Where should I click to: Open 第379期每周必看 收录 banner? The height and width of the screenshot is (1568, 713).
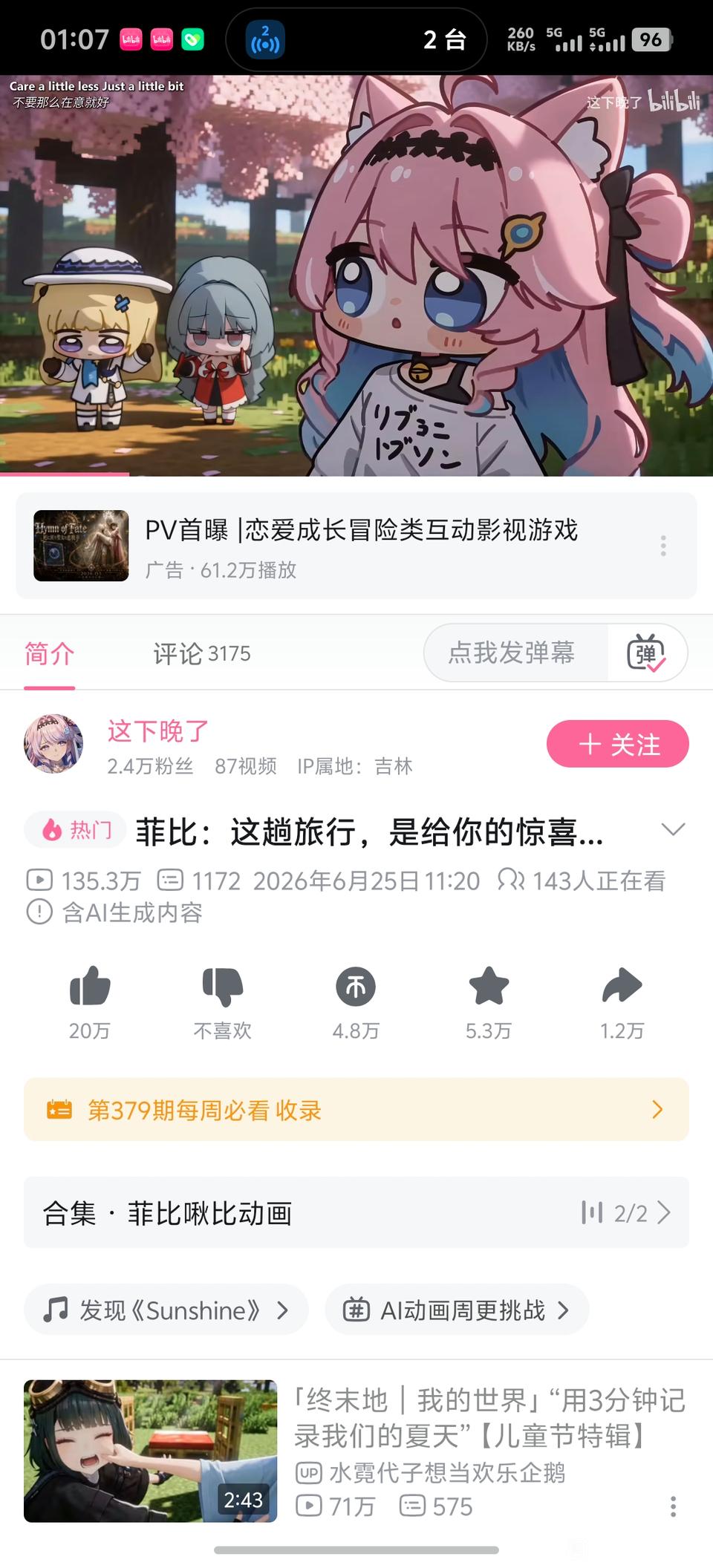tap(356, 1110)
